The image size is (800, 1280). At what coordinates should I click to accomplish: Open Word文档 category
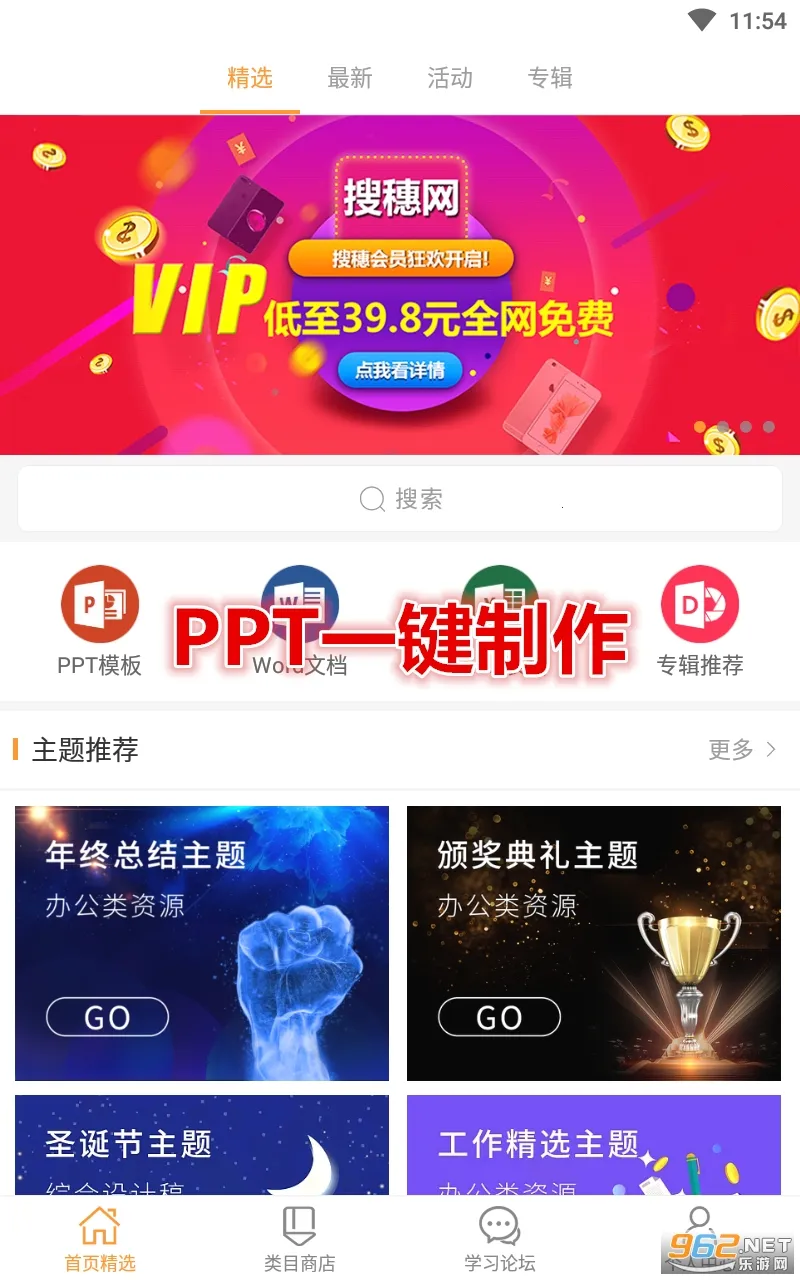tap(299, 620)
